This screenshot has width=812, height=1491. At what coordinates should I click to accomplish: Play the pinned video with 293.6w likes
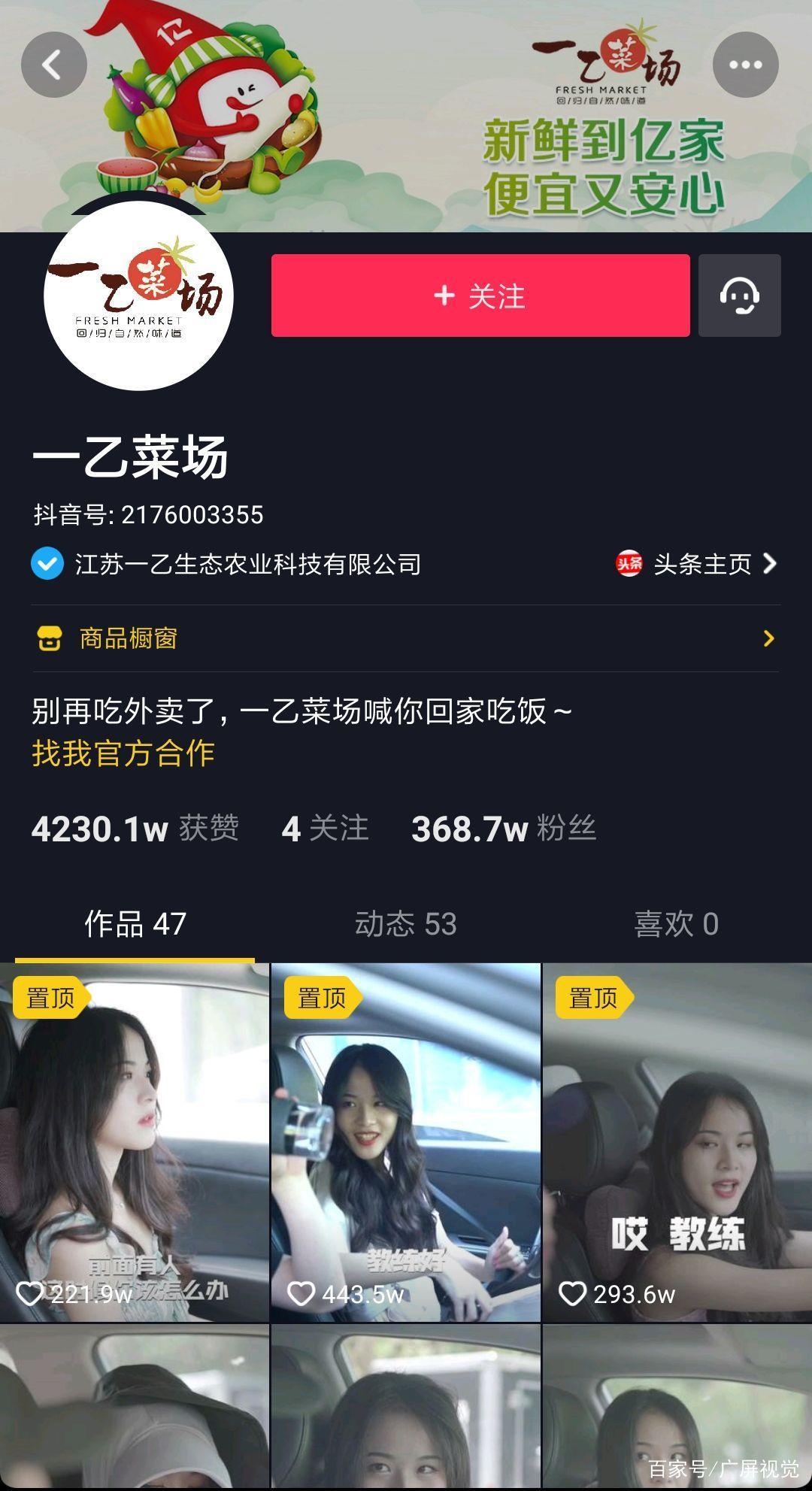click(x=677, y=1142)
